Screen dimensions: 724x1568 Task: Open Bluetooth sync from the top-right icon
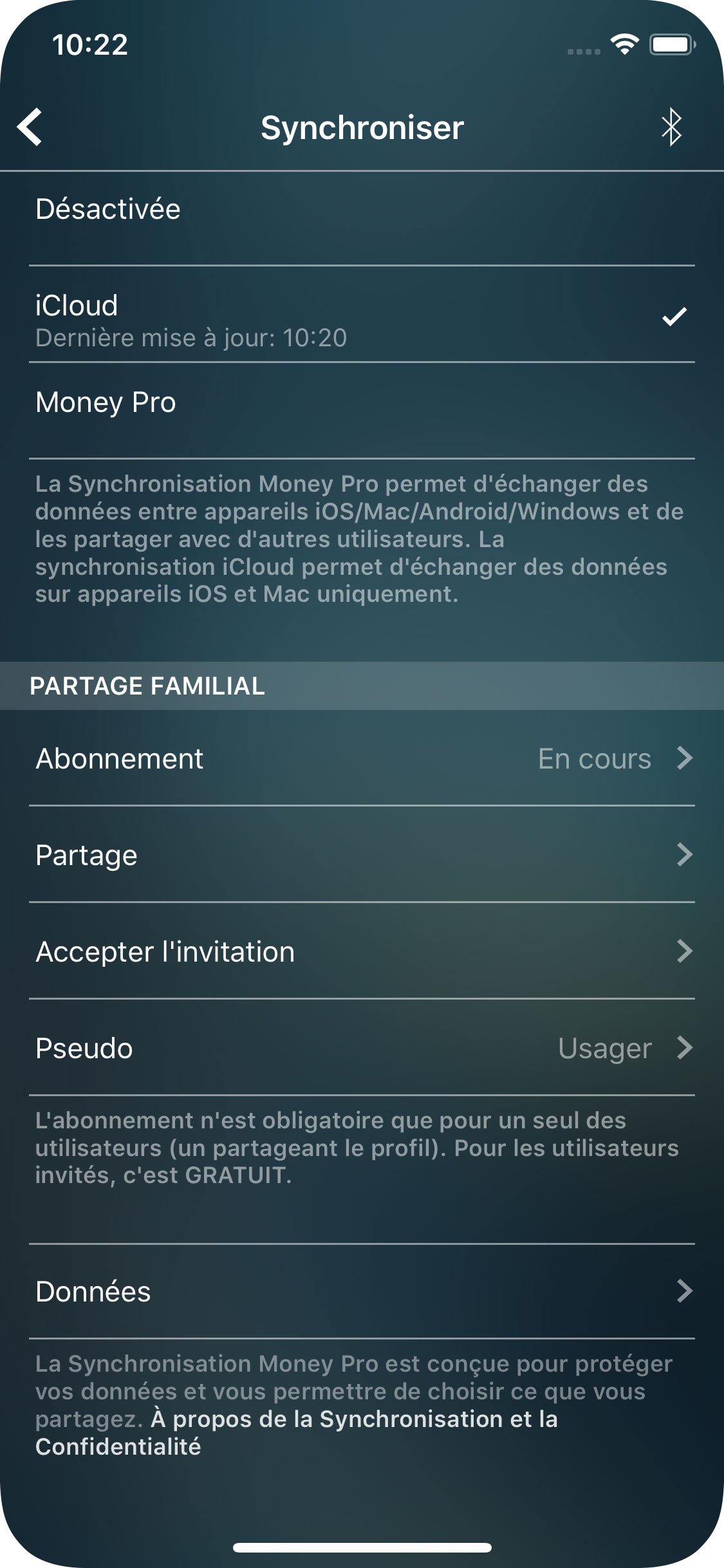point(672,127)
